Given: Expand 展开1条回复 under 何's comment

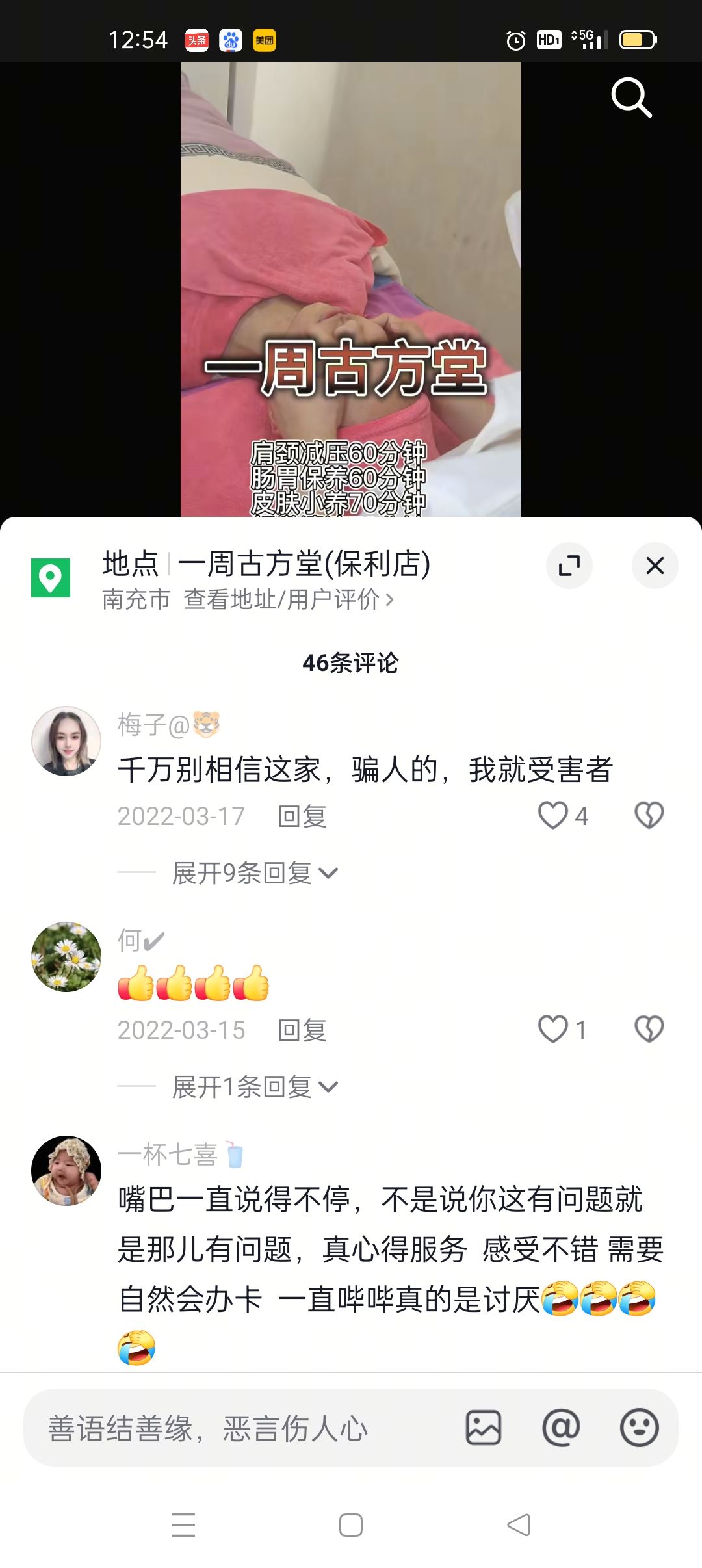Looking at the screenshot, I should tap(255, 1087).
